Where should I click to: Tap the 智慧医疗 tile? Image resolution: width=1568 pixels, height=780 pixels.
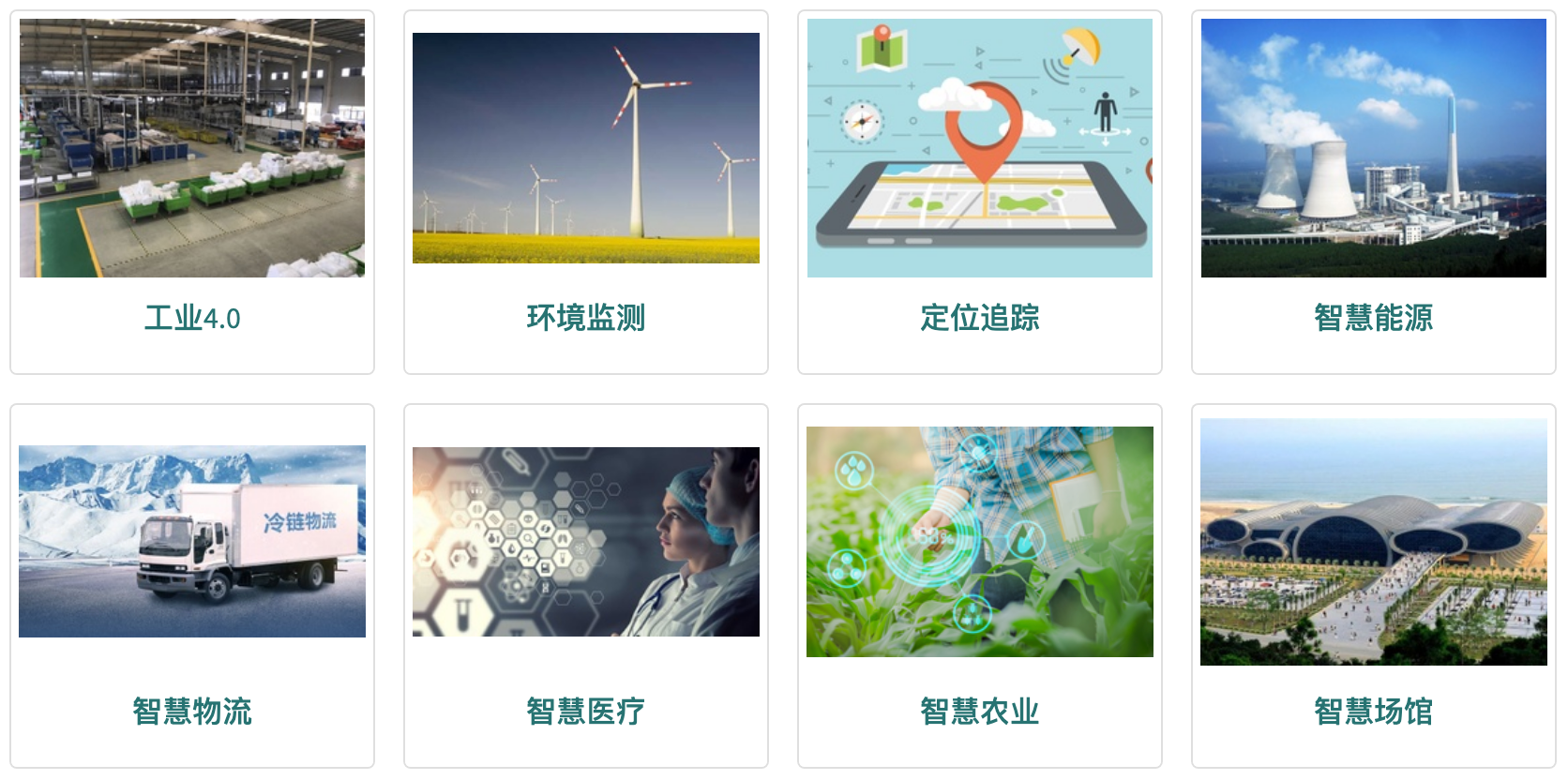(x=586, y=586)
